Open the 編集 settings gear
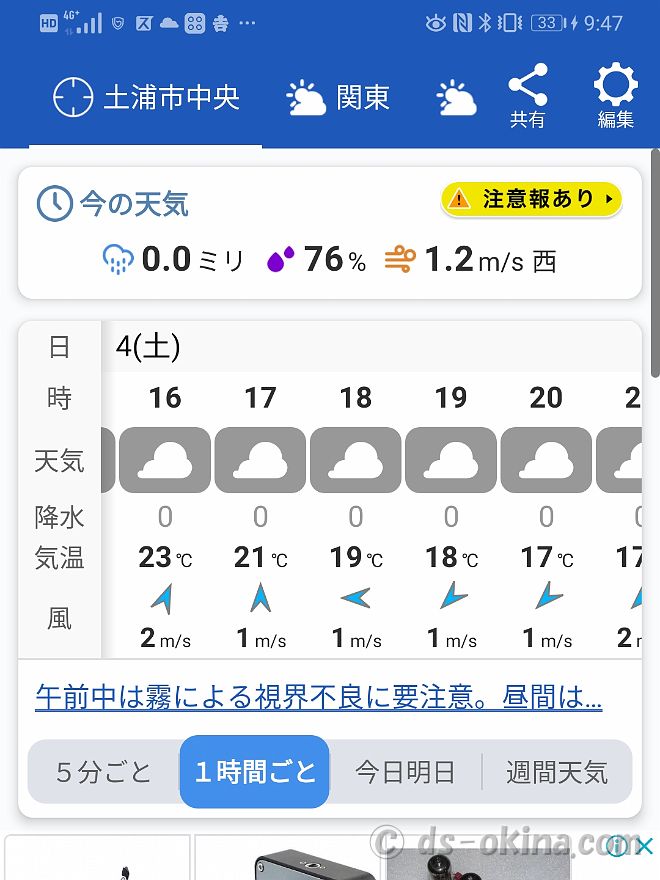The width and height of the screenshot is (660, 880). click(616, 97)
